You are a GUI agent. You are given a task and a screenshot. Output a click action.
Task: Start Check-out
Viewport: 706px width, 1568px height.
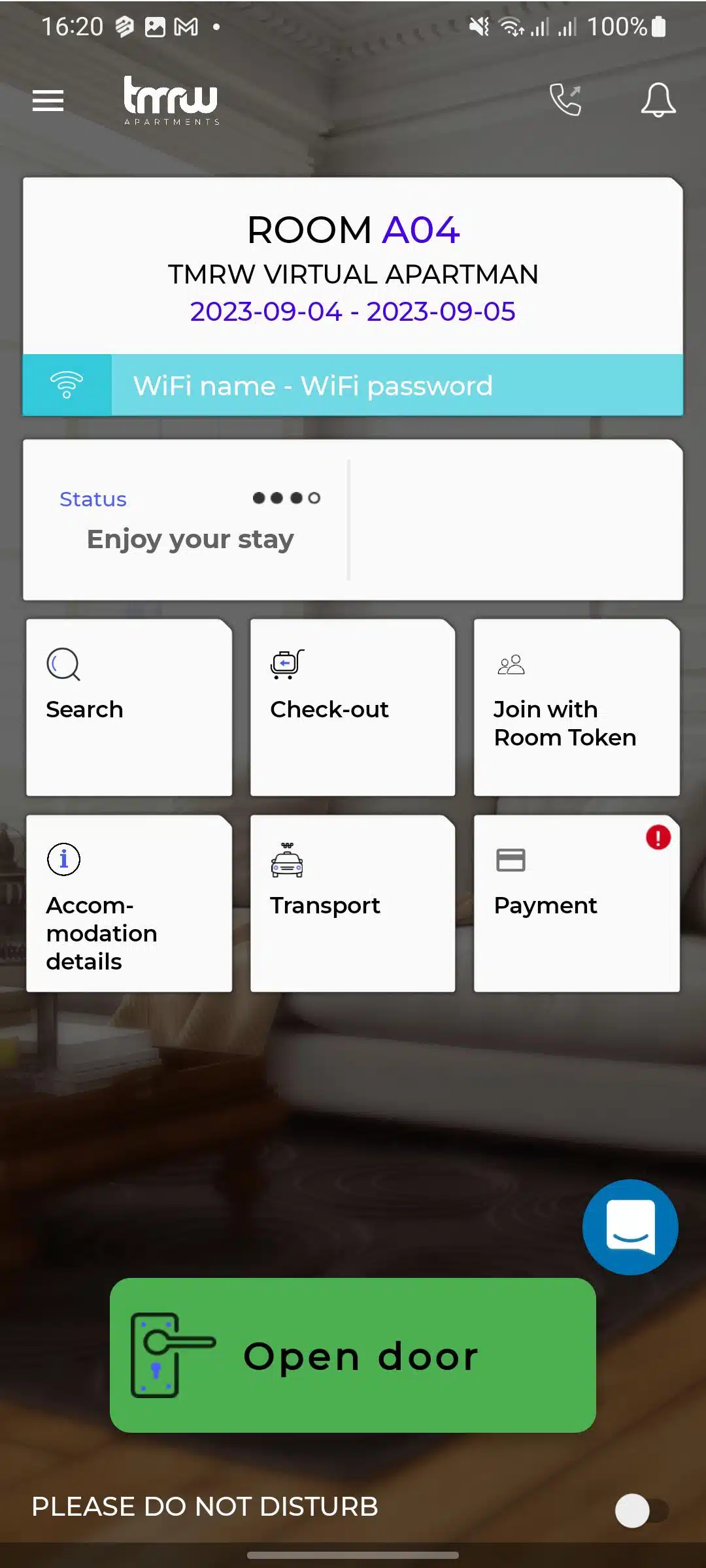(352, 708)
